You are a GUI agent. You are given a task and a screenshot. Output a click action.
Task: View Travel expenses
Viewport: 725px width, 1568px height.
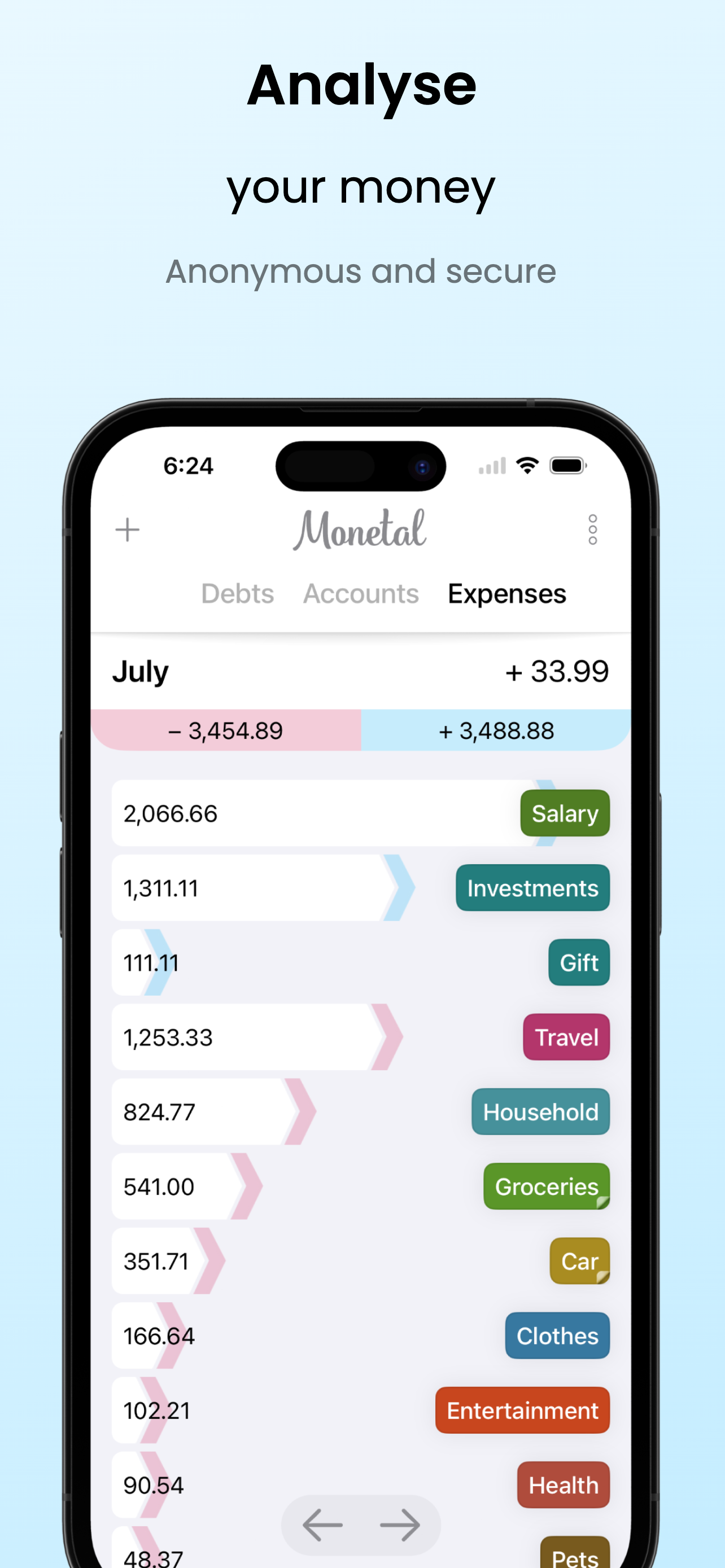[x=566, y=1037]
